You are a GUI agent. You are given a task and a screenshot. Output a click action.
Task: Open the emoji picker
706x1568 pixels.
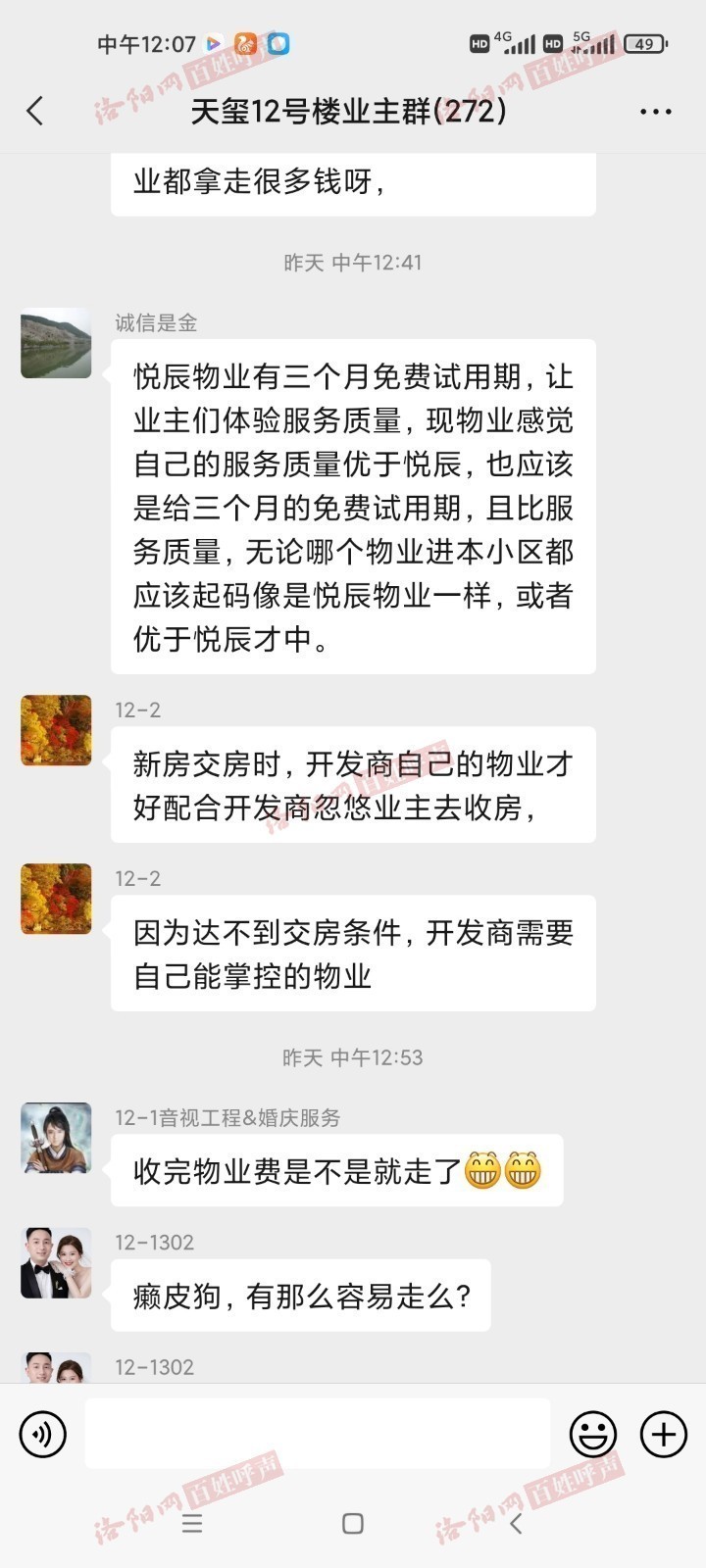pos(593,1434)
